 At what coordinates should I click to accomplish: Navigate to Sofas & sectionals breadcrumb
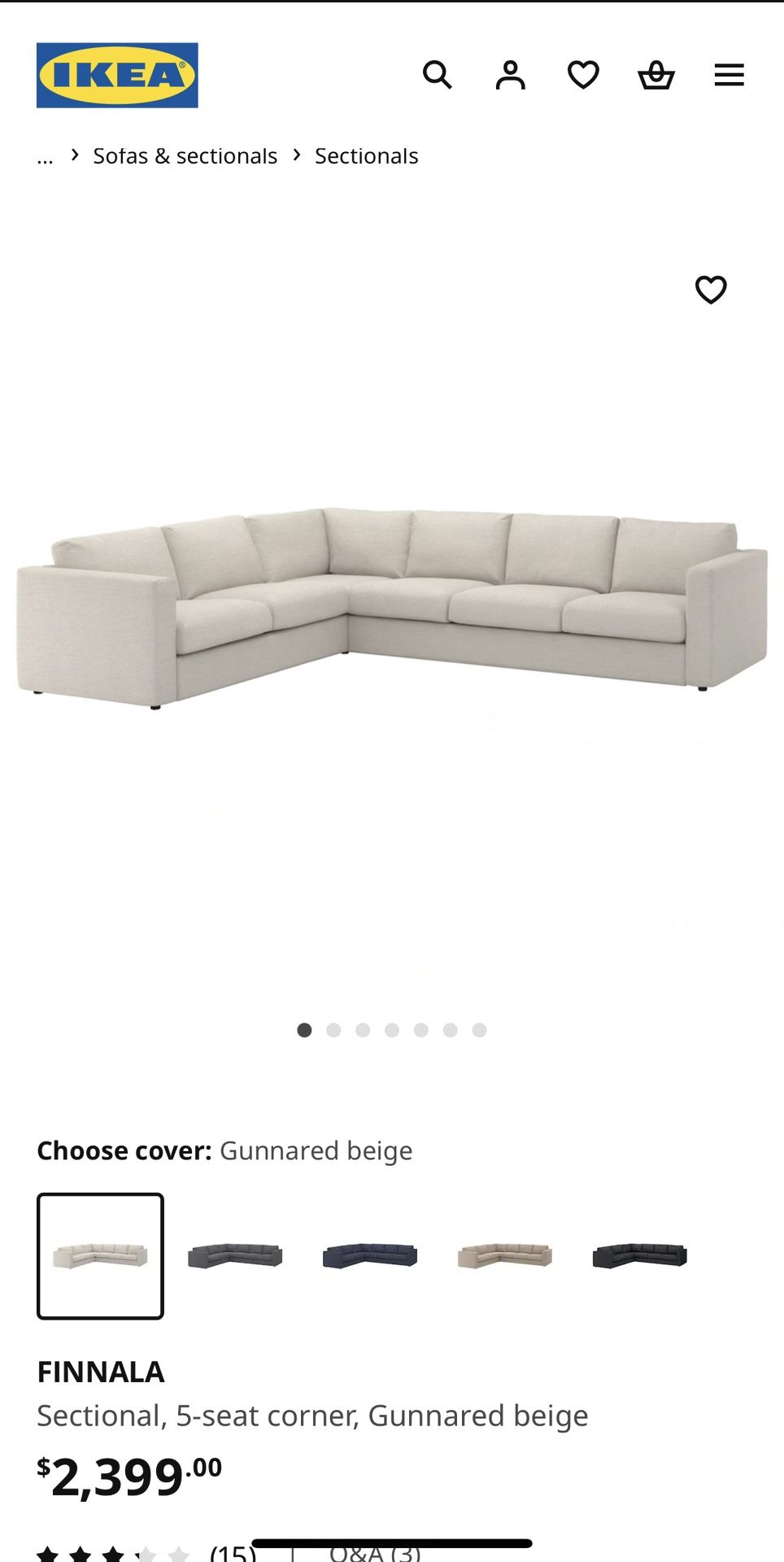click(x=185, y=155)
